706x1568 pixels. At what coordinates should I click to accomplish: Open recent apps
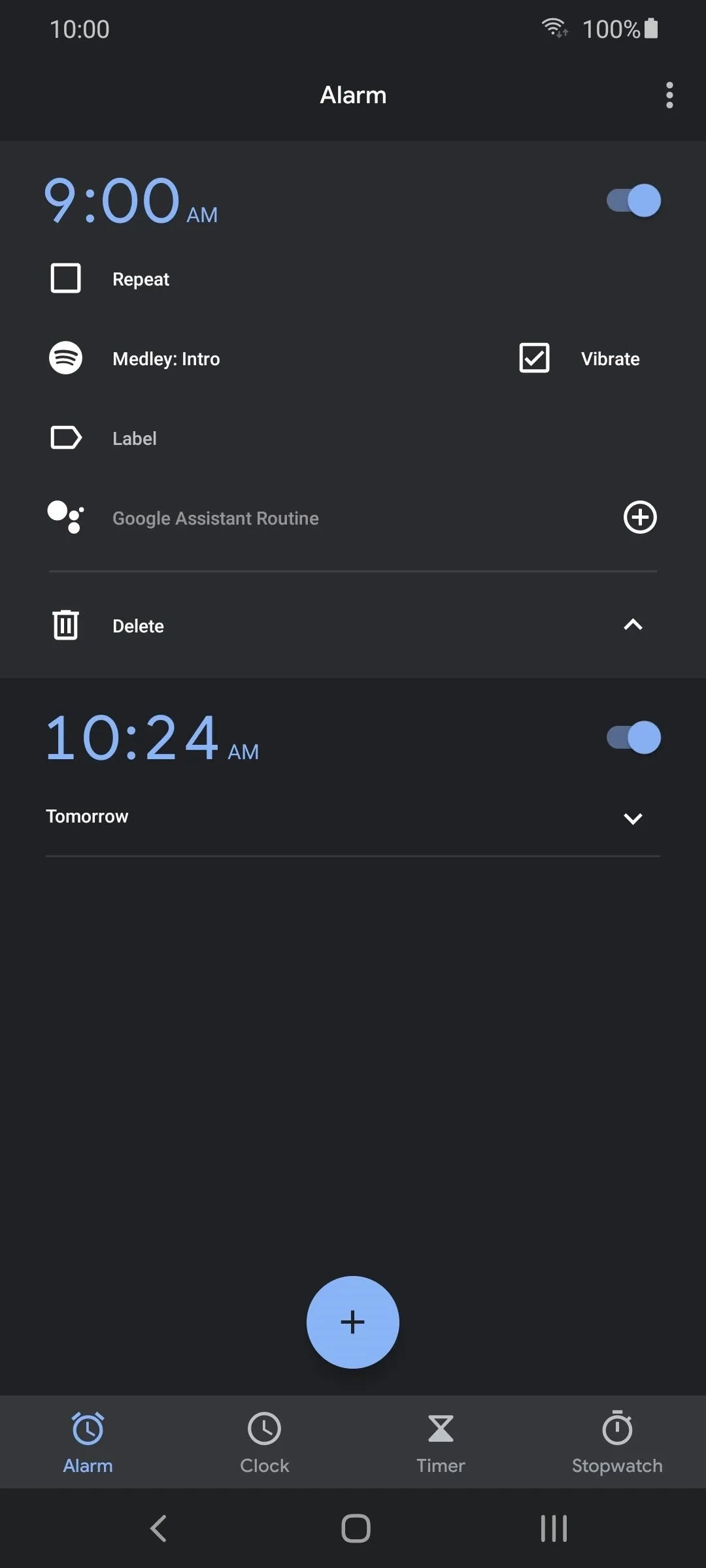click(x=554, y=1529)
